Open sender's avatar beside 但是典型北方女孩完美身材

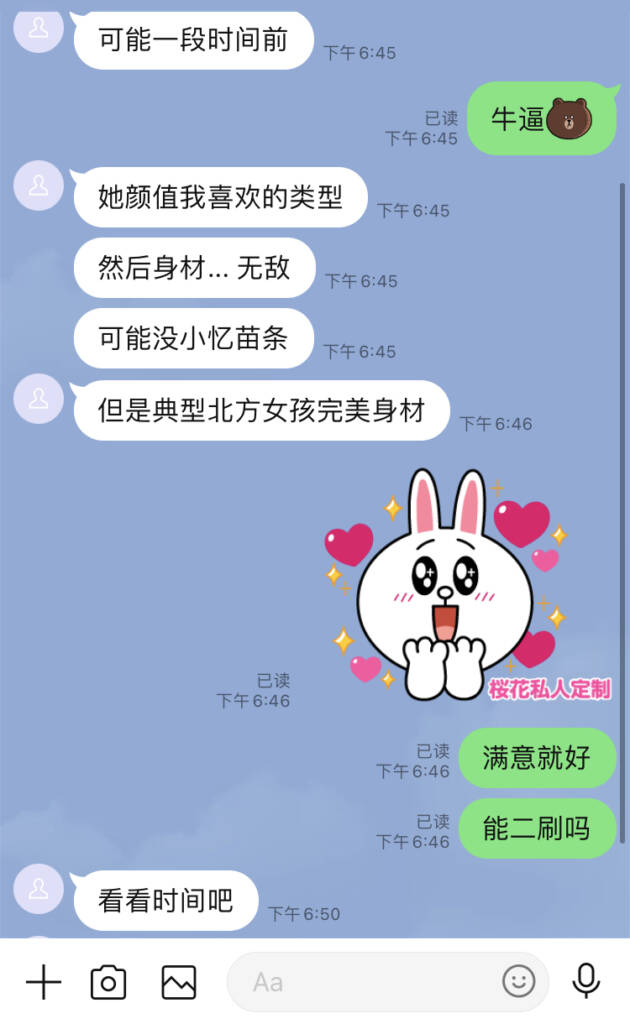tap(39, 398)
